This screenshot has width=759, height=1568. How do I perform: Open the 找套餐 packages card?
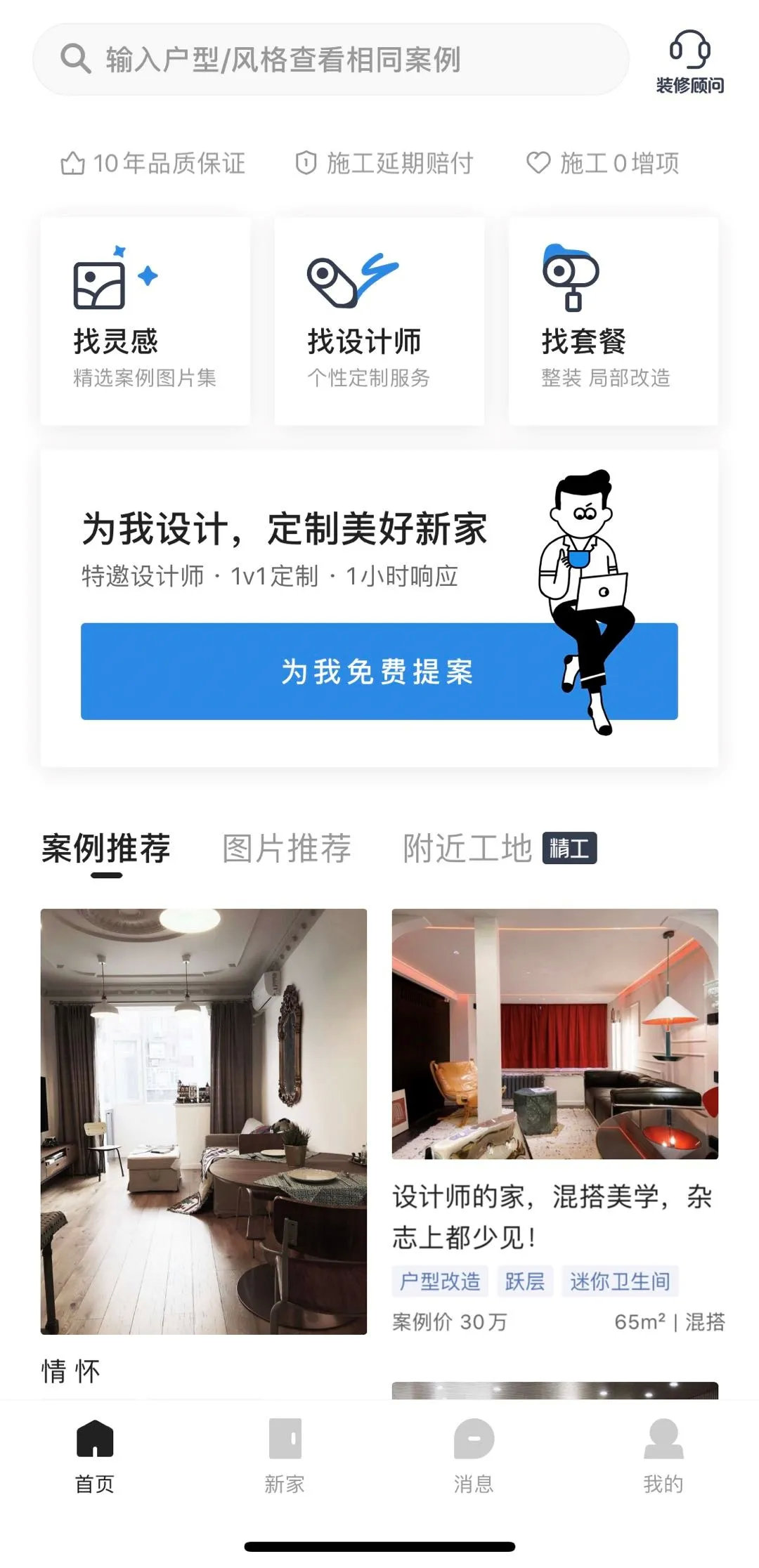pos(613,321)
